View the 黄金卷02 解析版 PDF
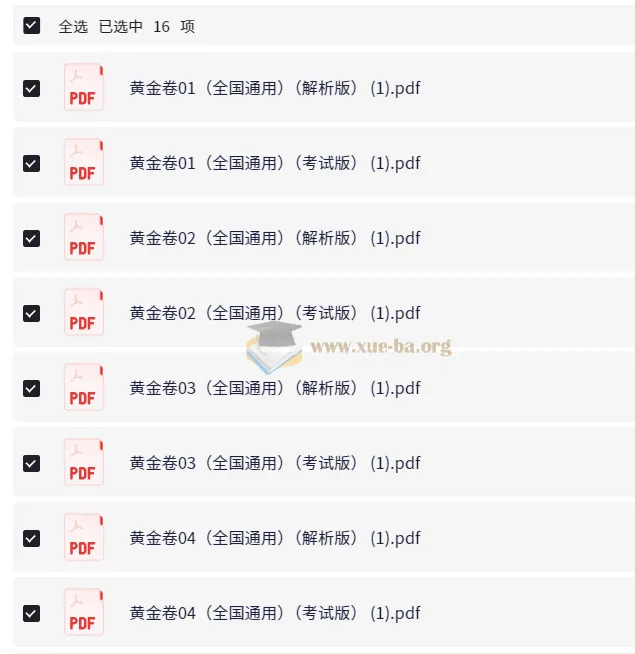 [275, 238]
